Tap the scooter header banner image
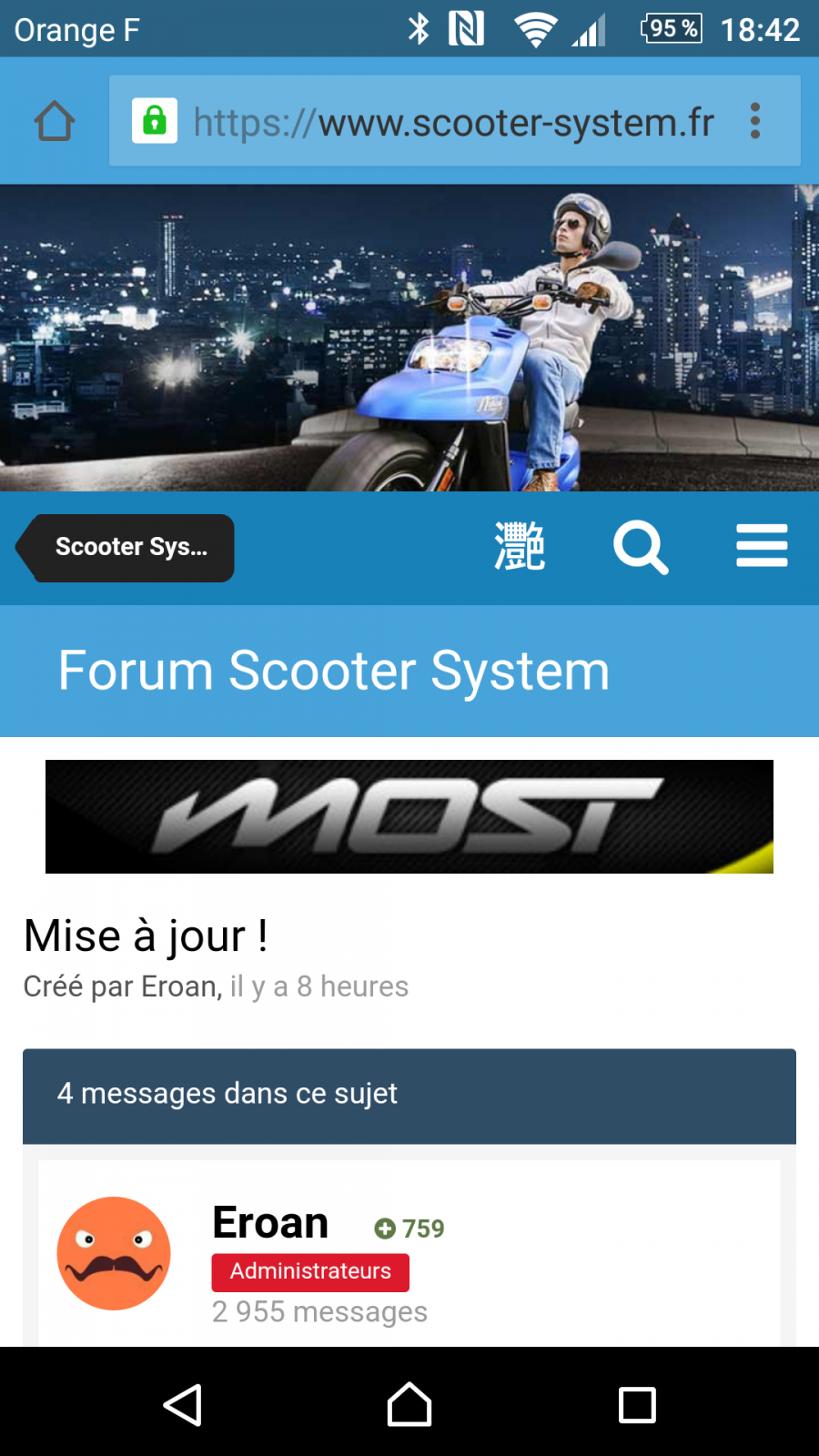819x1456 pixels. pos(409,338)
